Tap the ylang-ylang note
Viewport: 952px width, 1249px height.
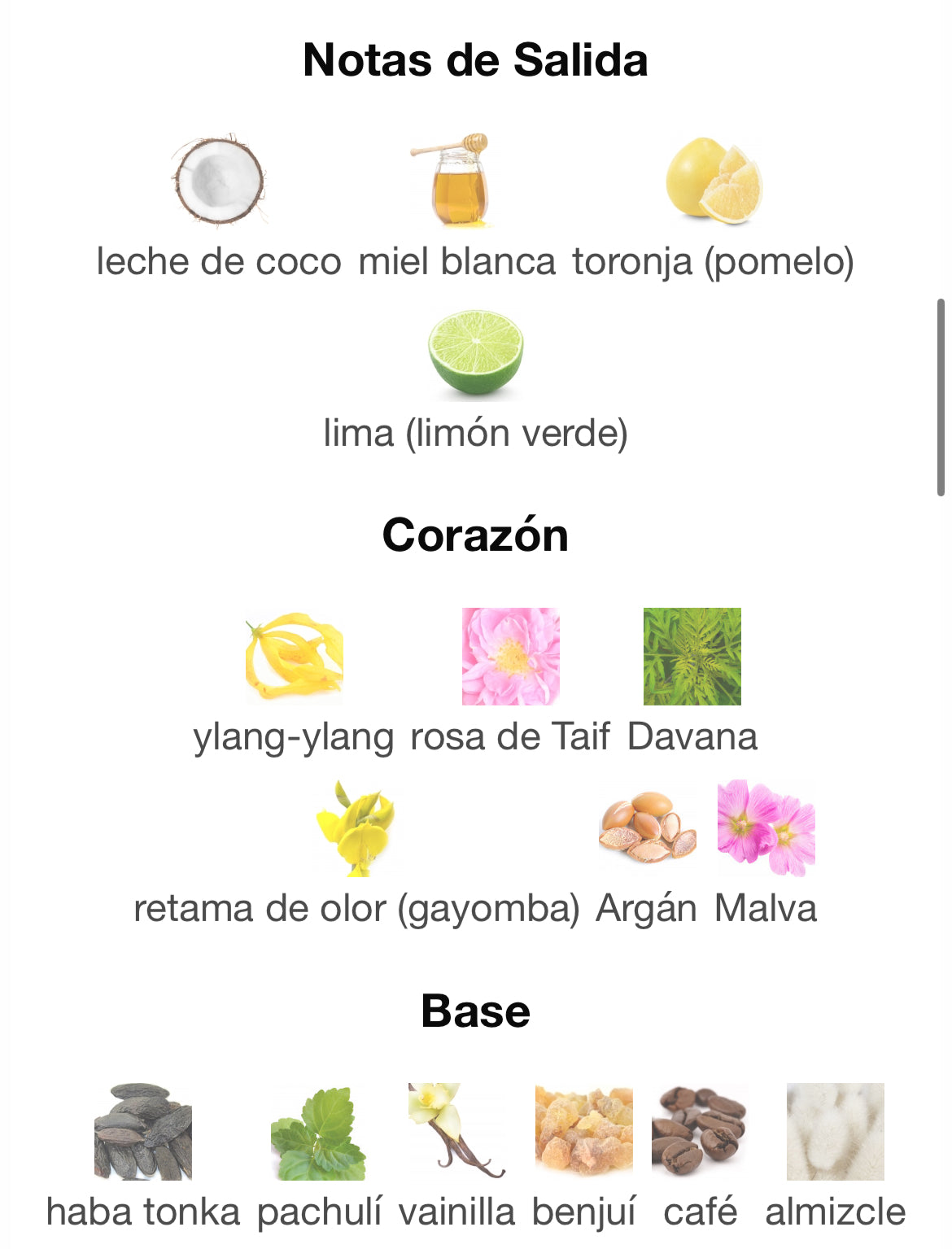[x=294, y=657]
